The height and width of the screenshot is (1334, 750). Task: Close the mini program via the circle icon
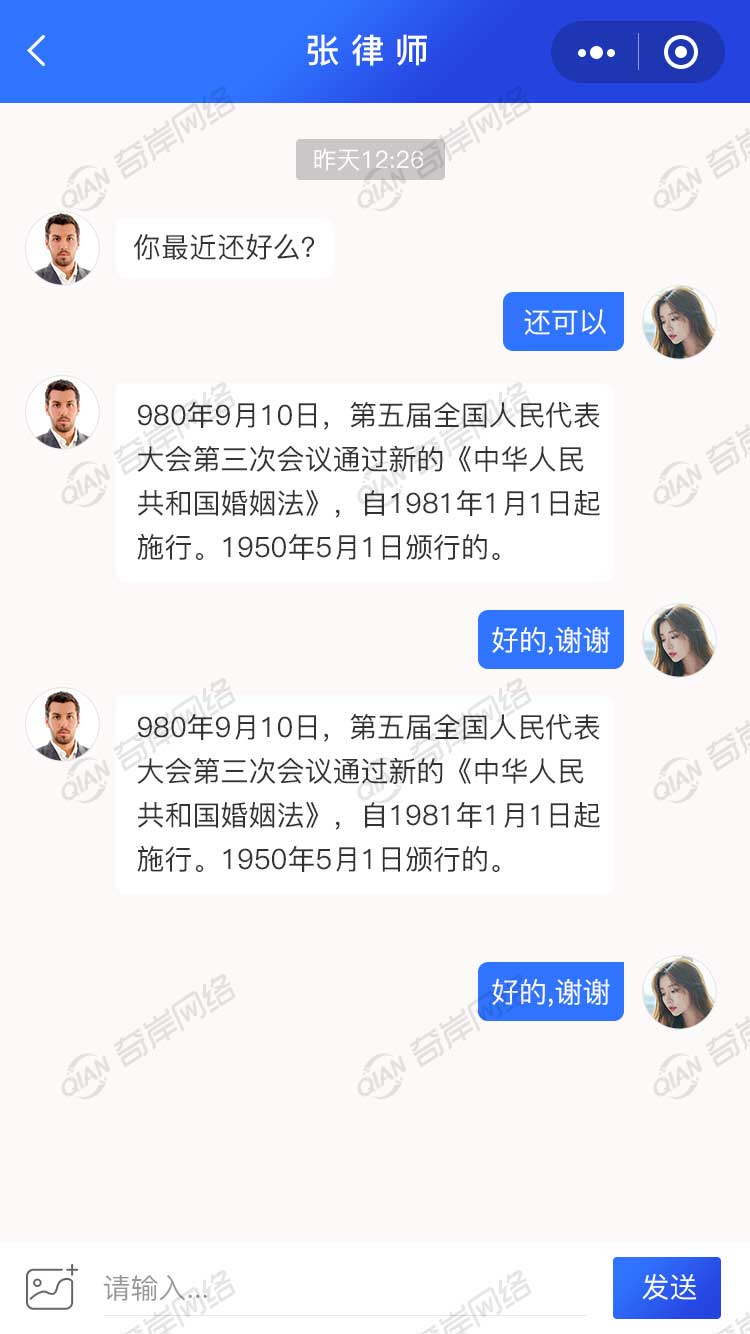coord(681,52)
